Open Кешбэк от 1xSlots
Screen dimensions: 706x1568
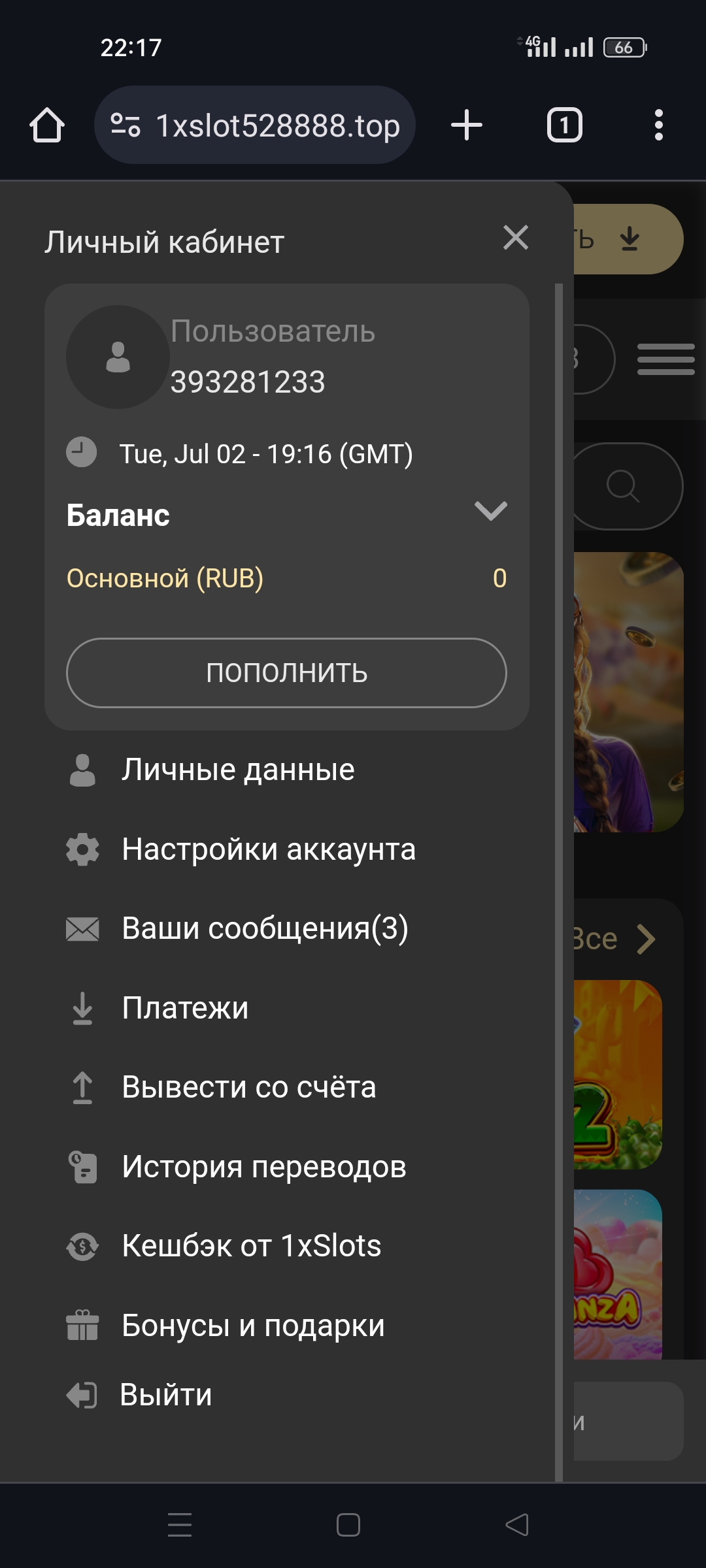[x=251, y=1246]
